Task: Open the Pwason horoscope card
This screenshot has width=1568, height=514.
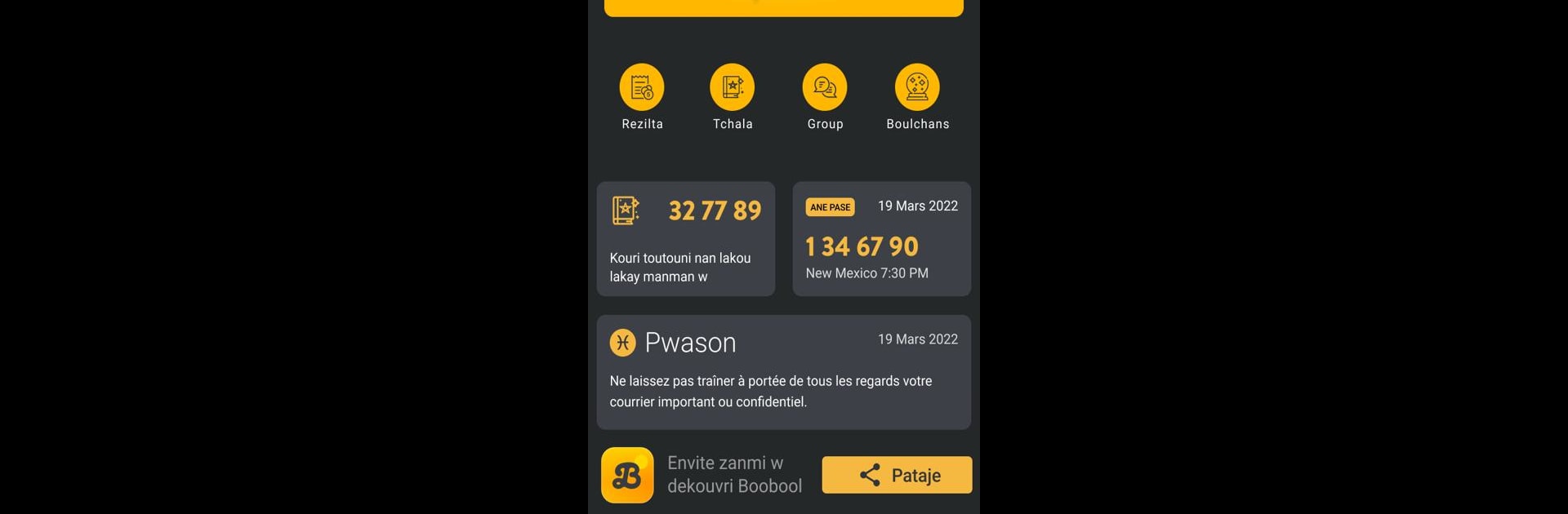Action: [784, 372]
